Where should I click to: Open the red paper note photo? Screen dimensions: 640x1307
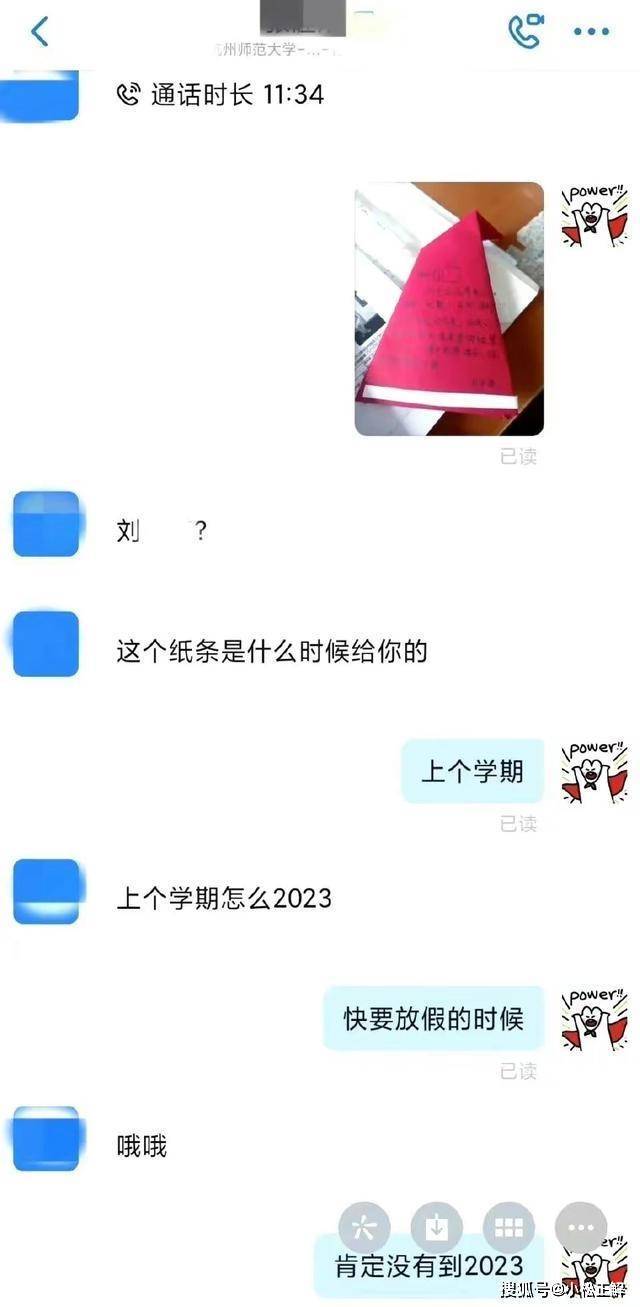click(x=449, y=309)
